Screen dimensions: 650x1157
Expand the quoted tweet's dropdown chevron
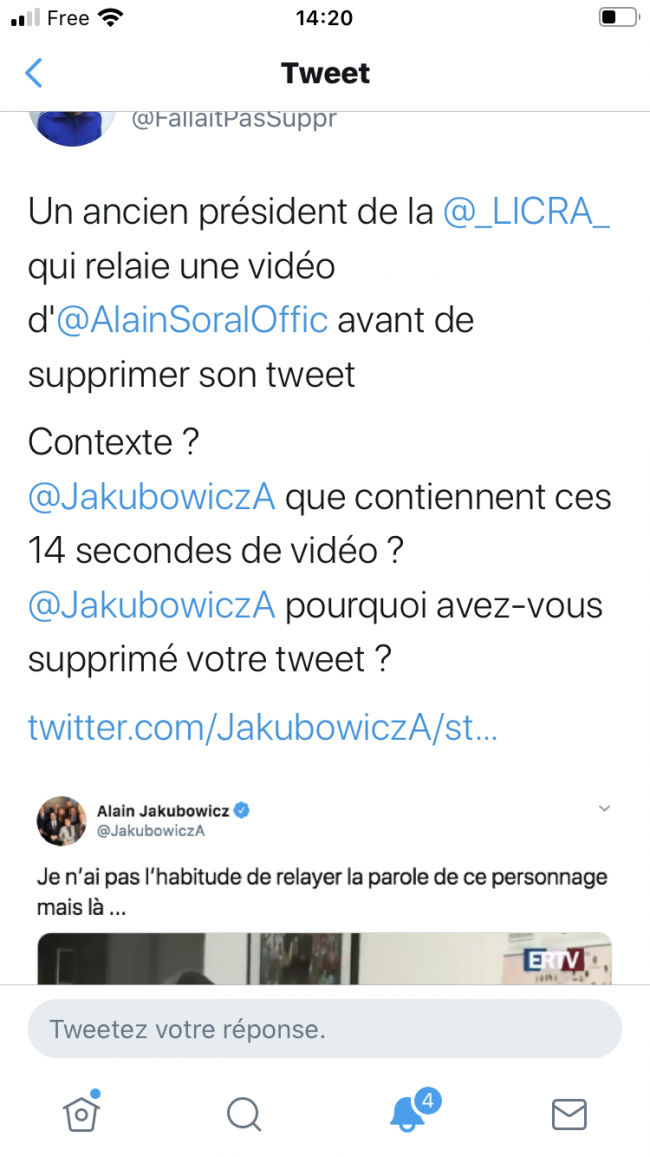click(604, 809)
